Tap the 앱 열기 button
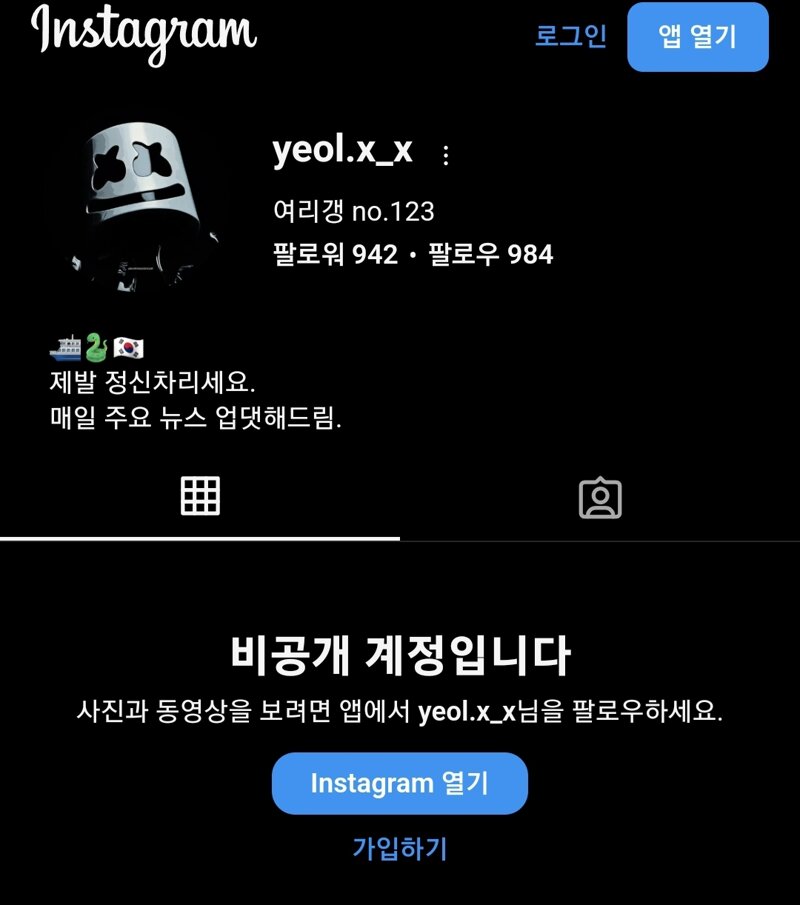The width and height of the screenshot is (800, 905). point(697,37)
